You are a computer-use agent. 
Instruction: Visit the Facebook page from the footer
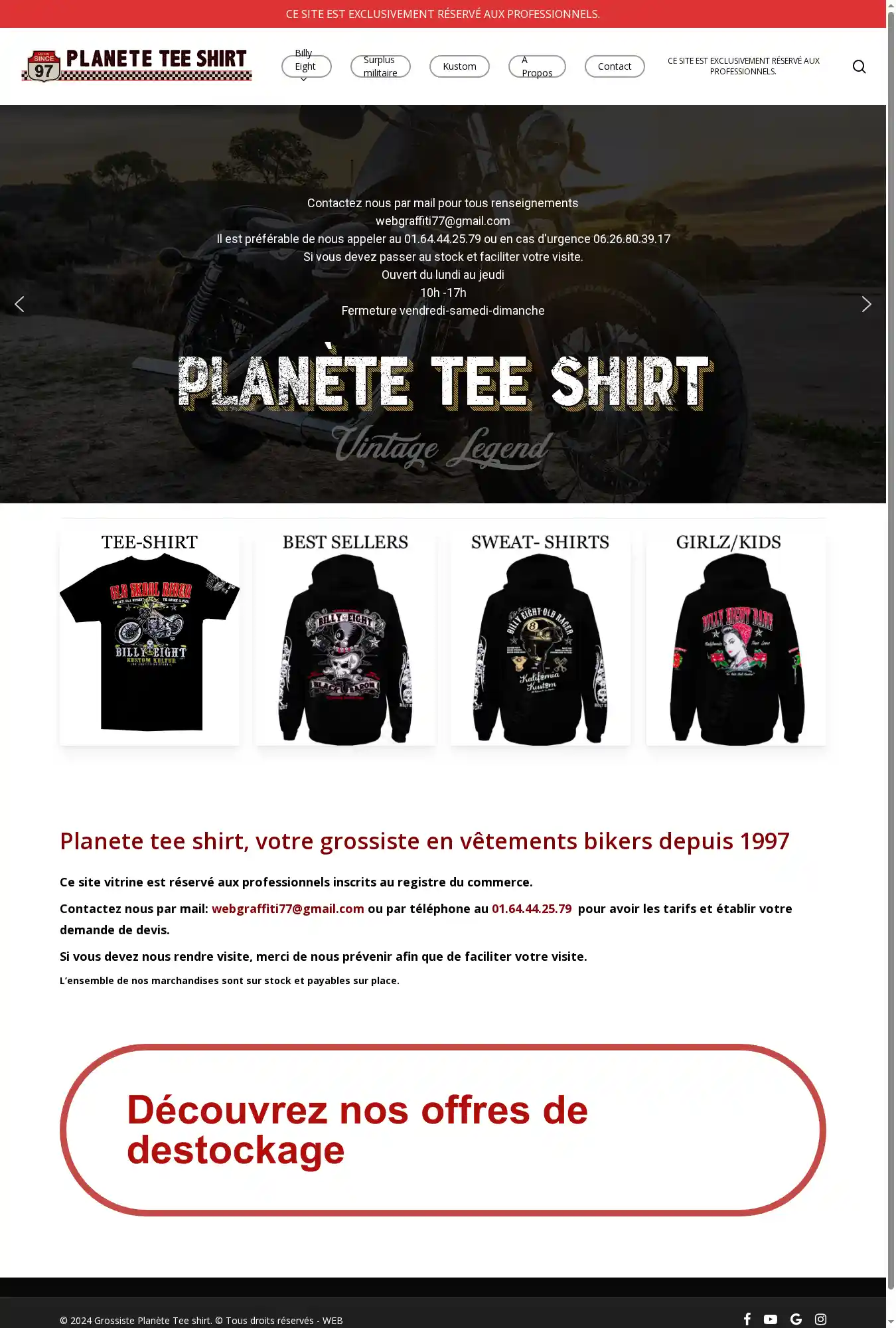[x=747, y=1319]
